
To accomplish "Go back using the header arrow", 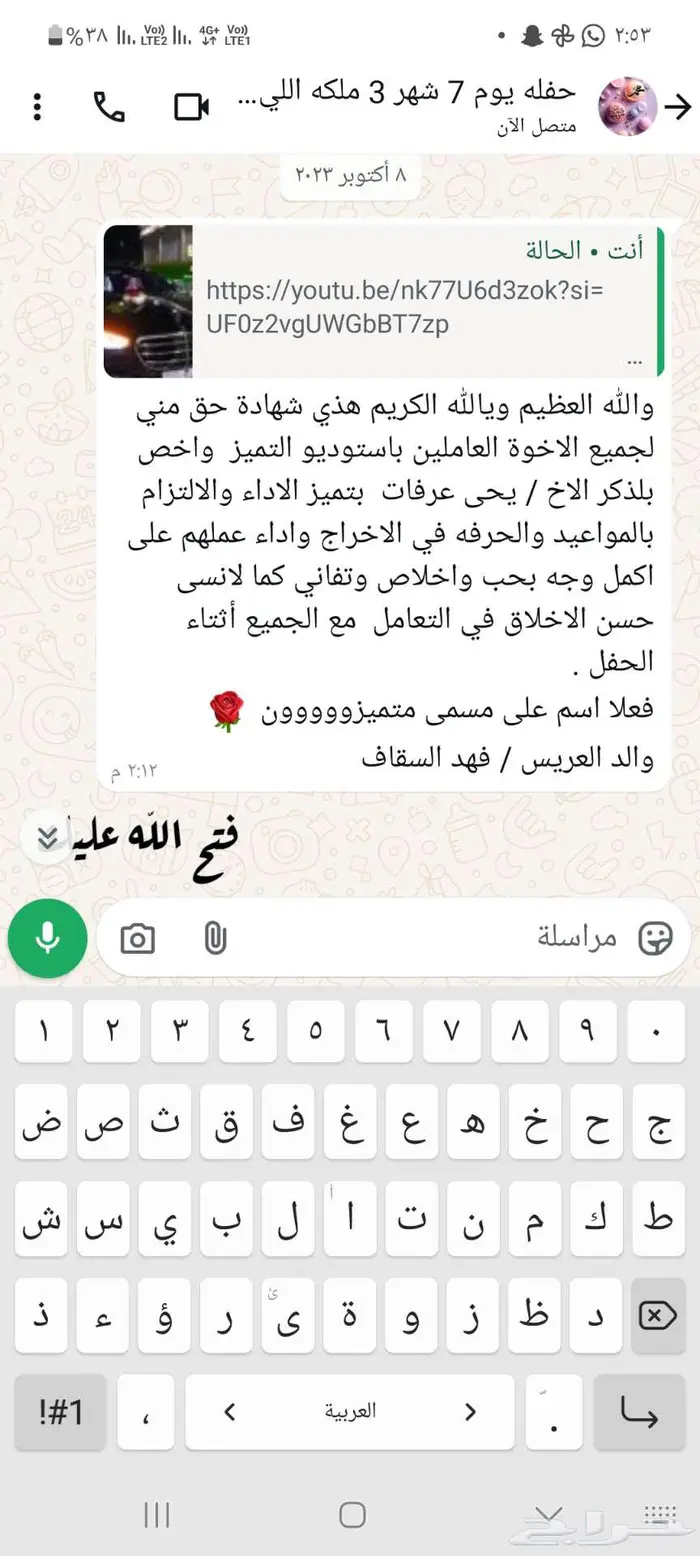I will point(677,107).
